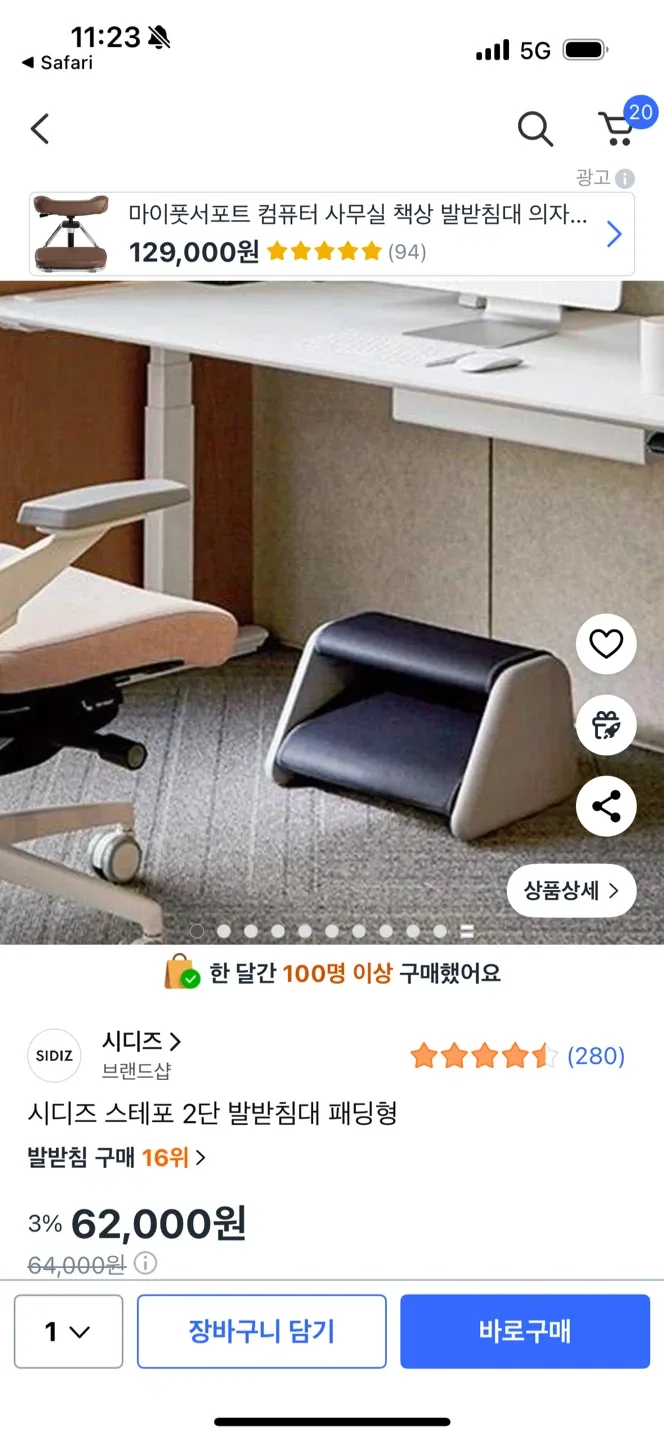This screenshot has height=1440, width=664.
Task: Open the 마이풋서포트 ad product banner
Action: (x=332, y=234)
